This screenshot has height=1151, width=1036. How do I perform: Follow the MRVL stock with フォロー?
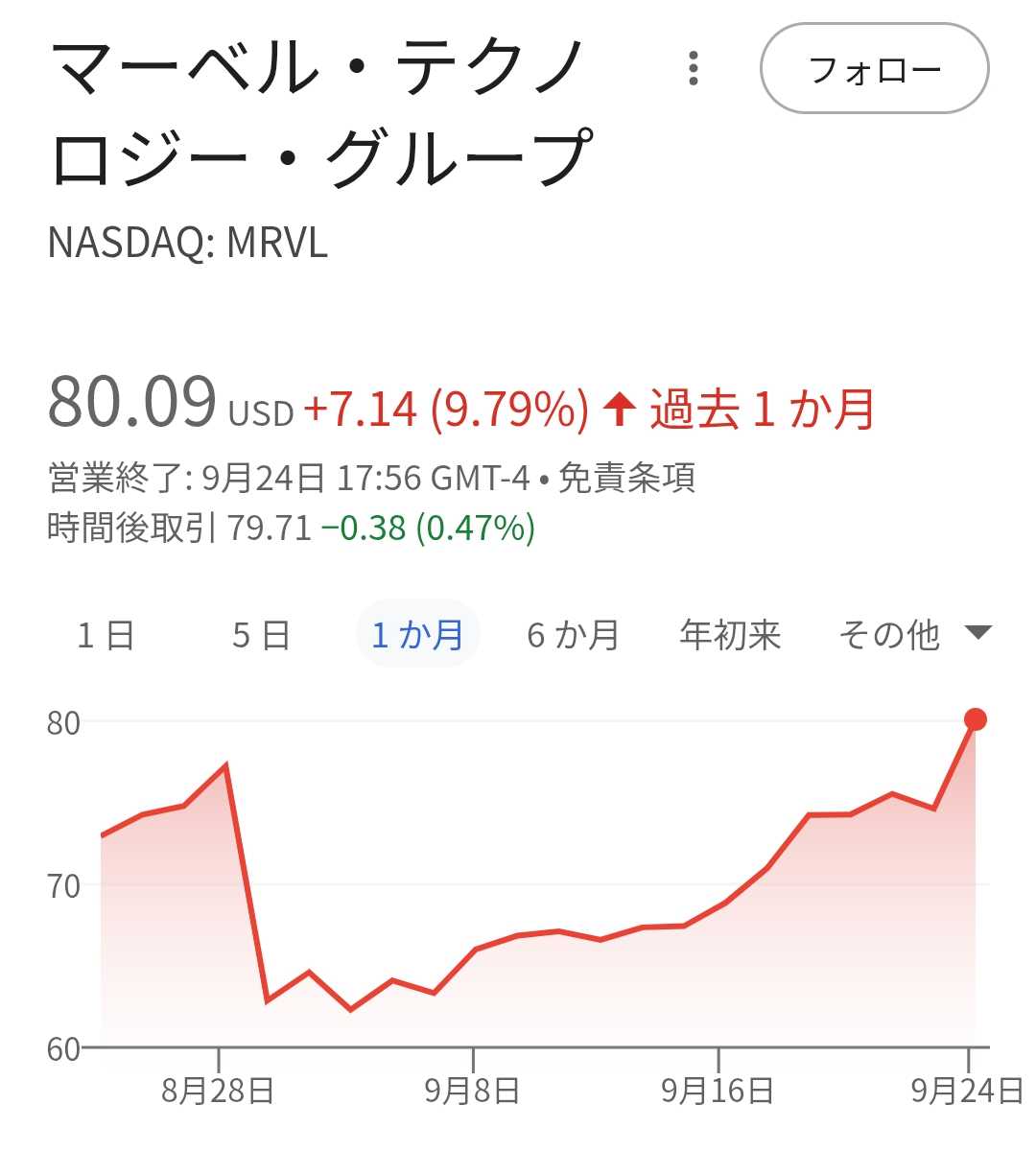874,69
